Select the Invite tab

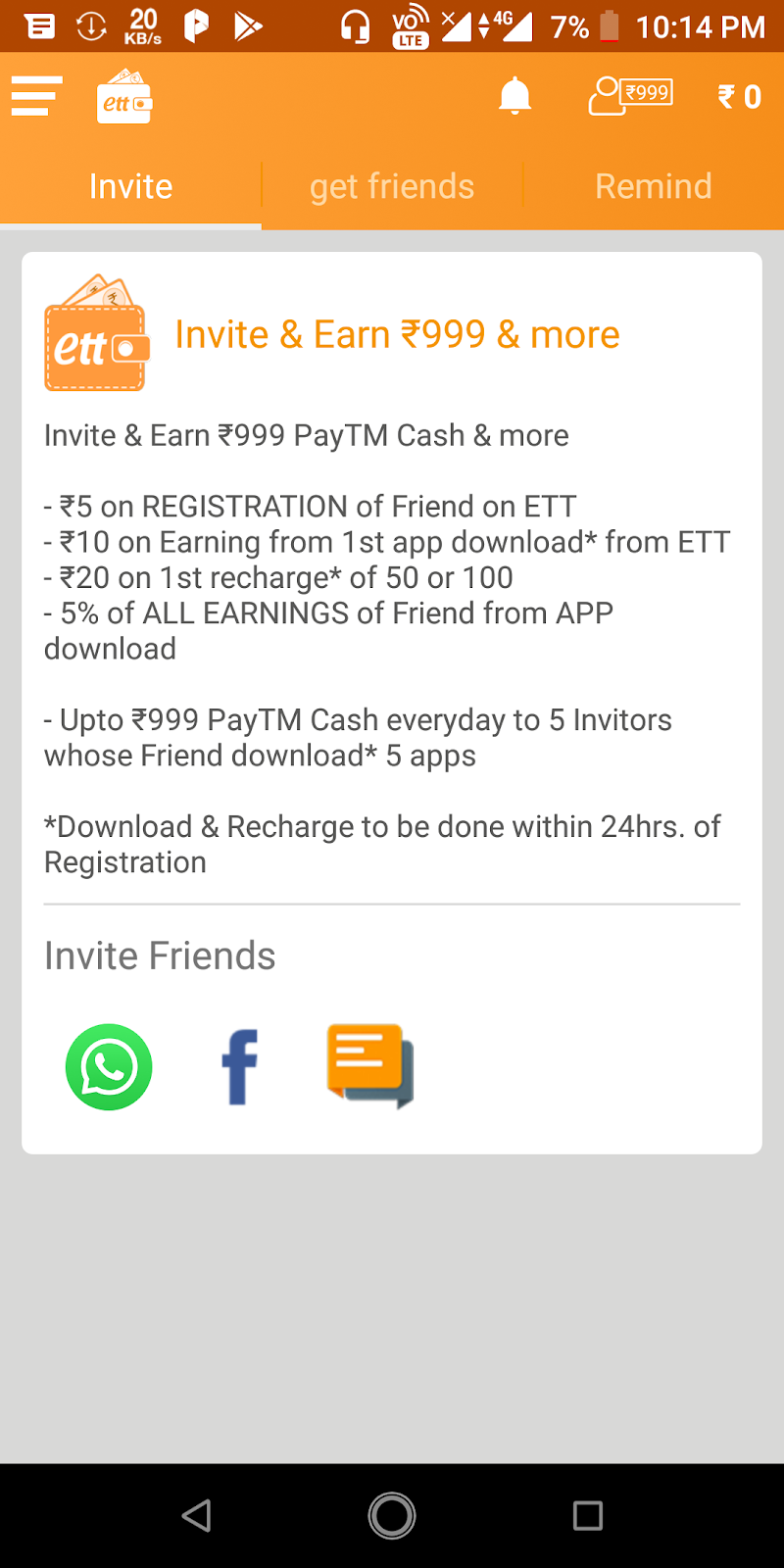(130, 186)
